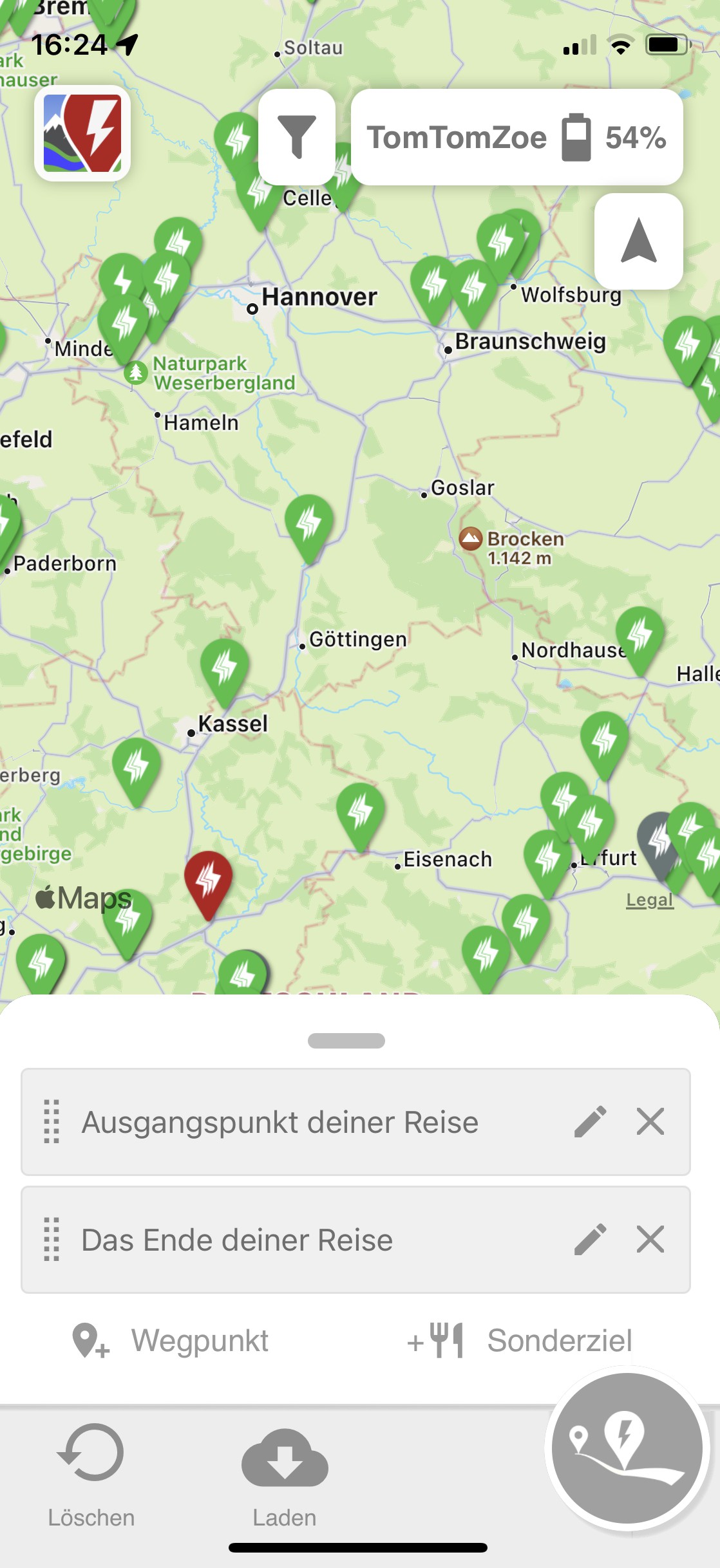Add a Wegpunkt to the route

coord(171,1341)
